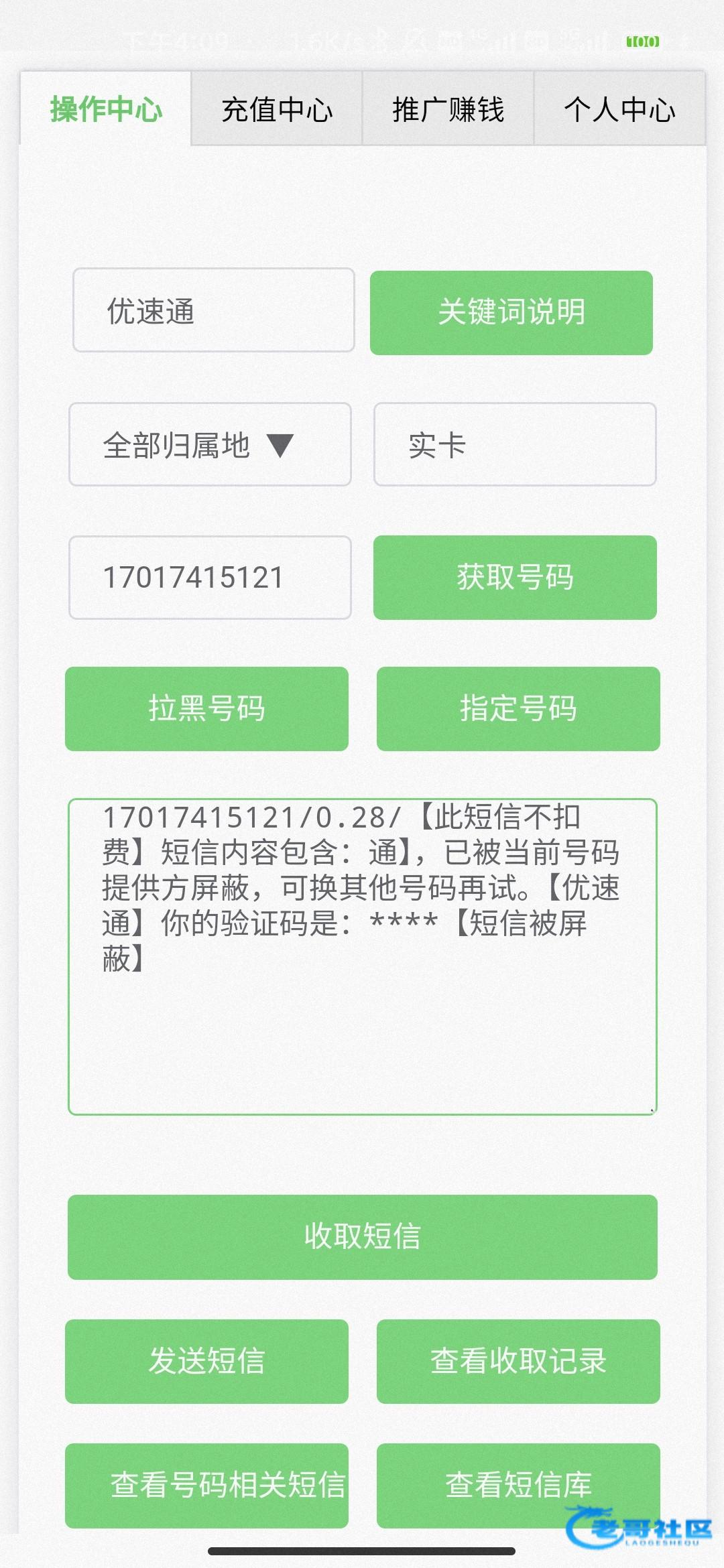Open the 推广赚钱 tab

448,109
